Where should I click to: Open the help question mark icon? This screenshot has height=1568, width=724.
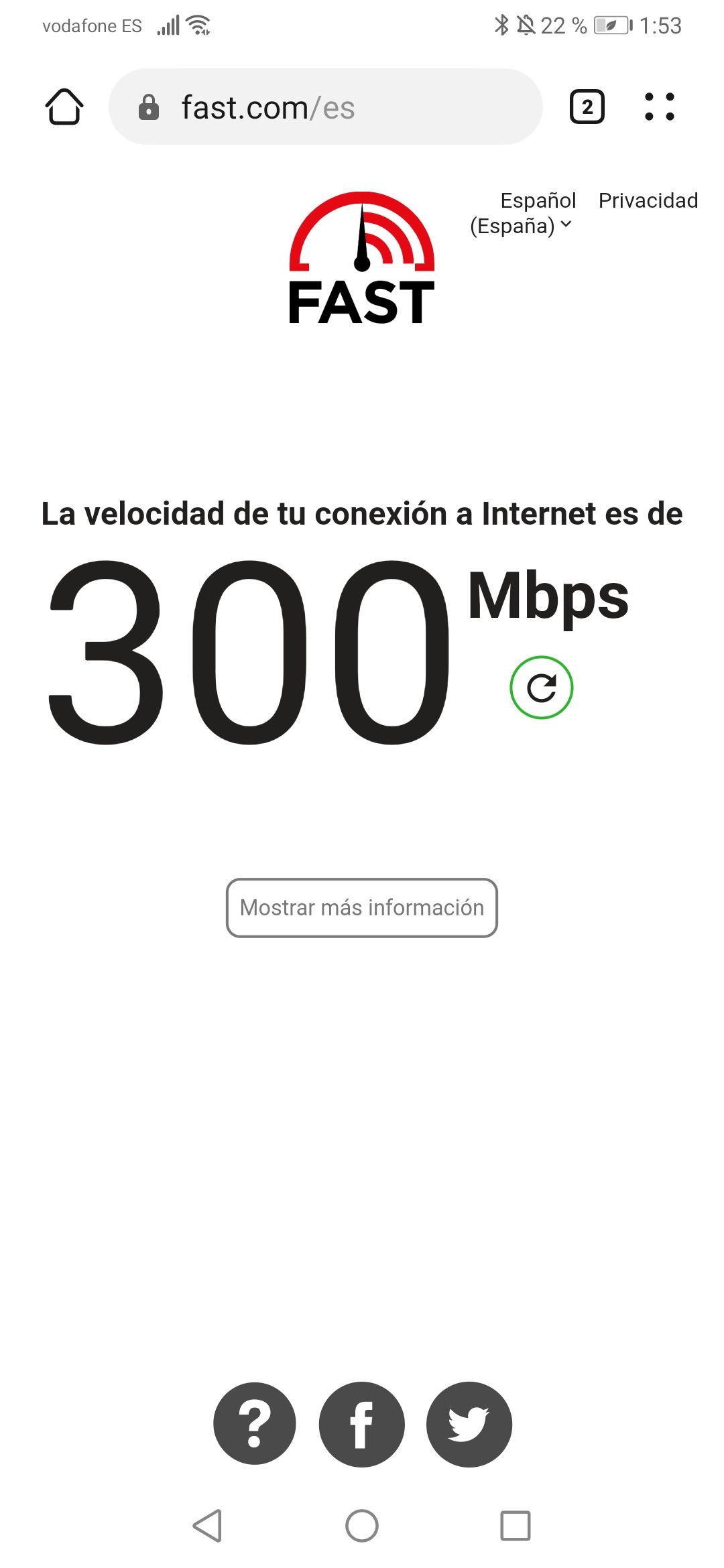coord(255,1424)
